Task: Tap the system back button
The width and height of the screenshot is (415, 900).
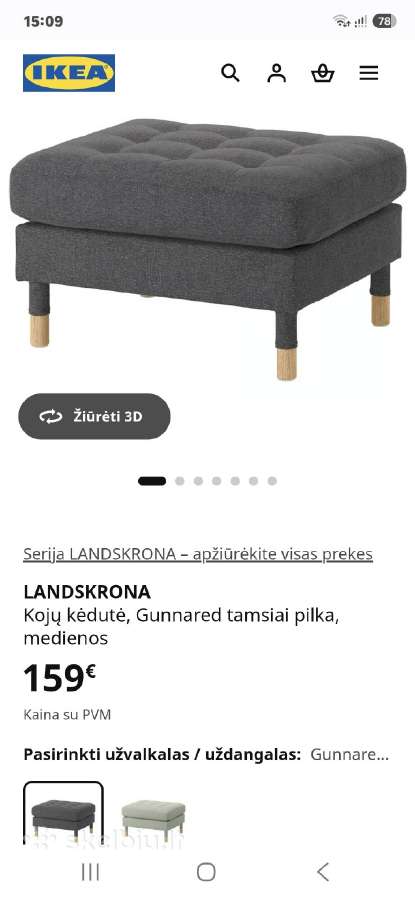Action: [323, 872]
